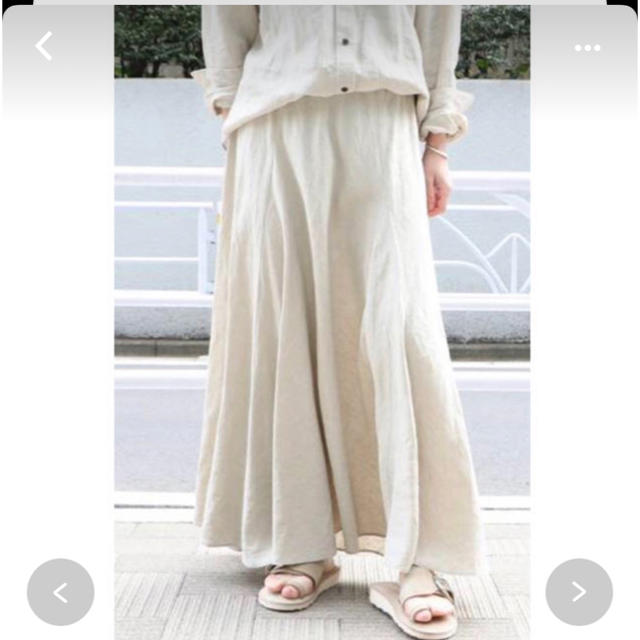This screenshot has width=640, height=640.
Task: Show the next photo
Action: [x=579, y=592]
